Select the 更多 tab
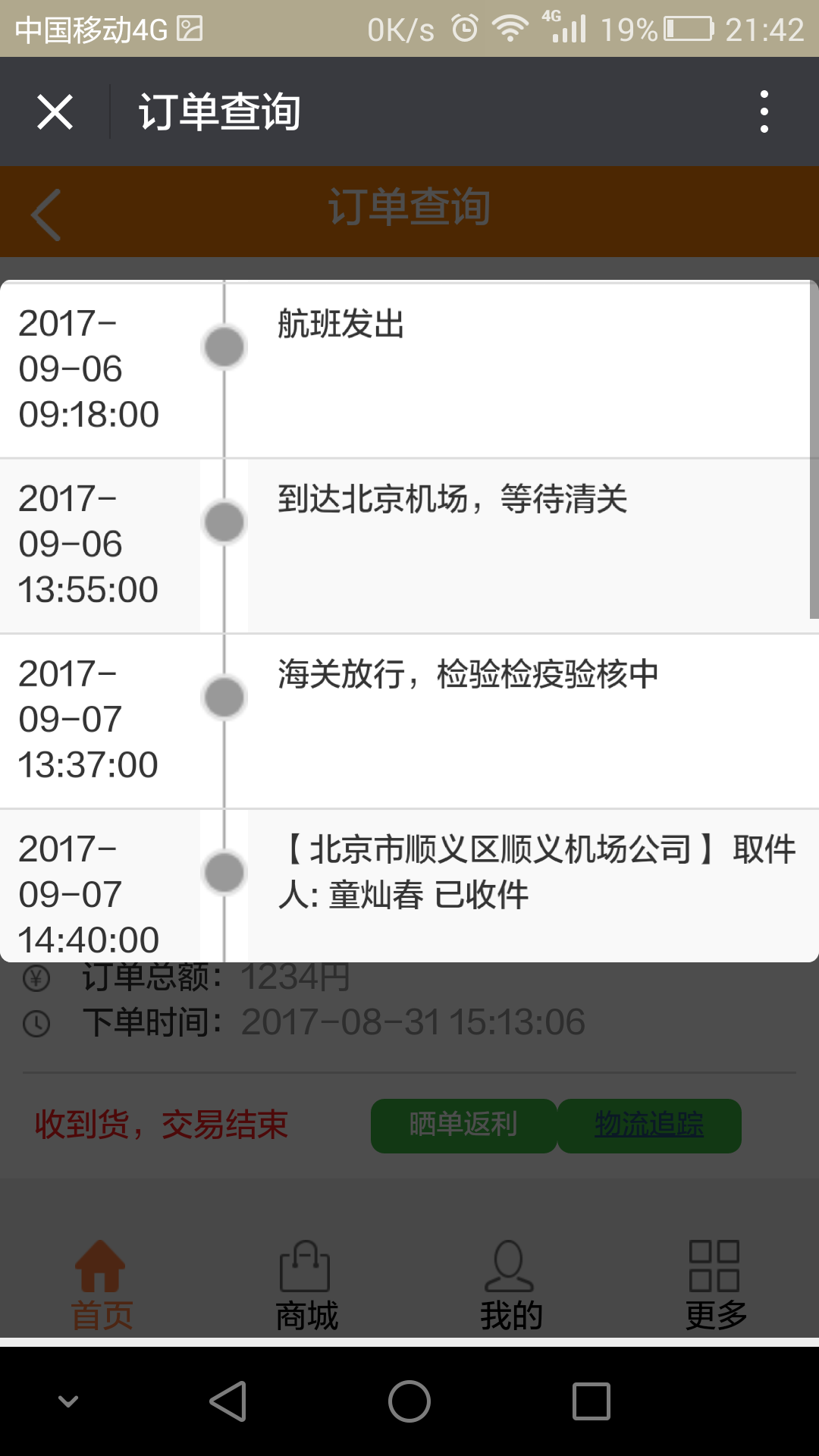 [716, 1286]
